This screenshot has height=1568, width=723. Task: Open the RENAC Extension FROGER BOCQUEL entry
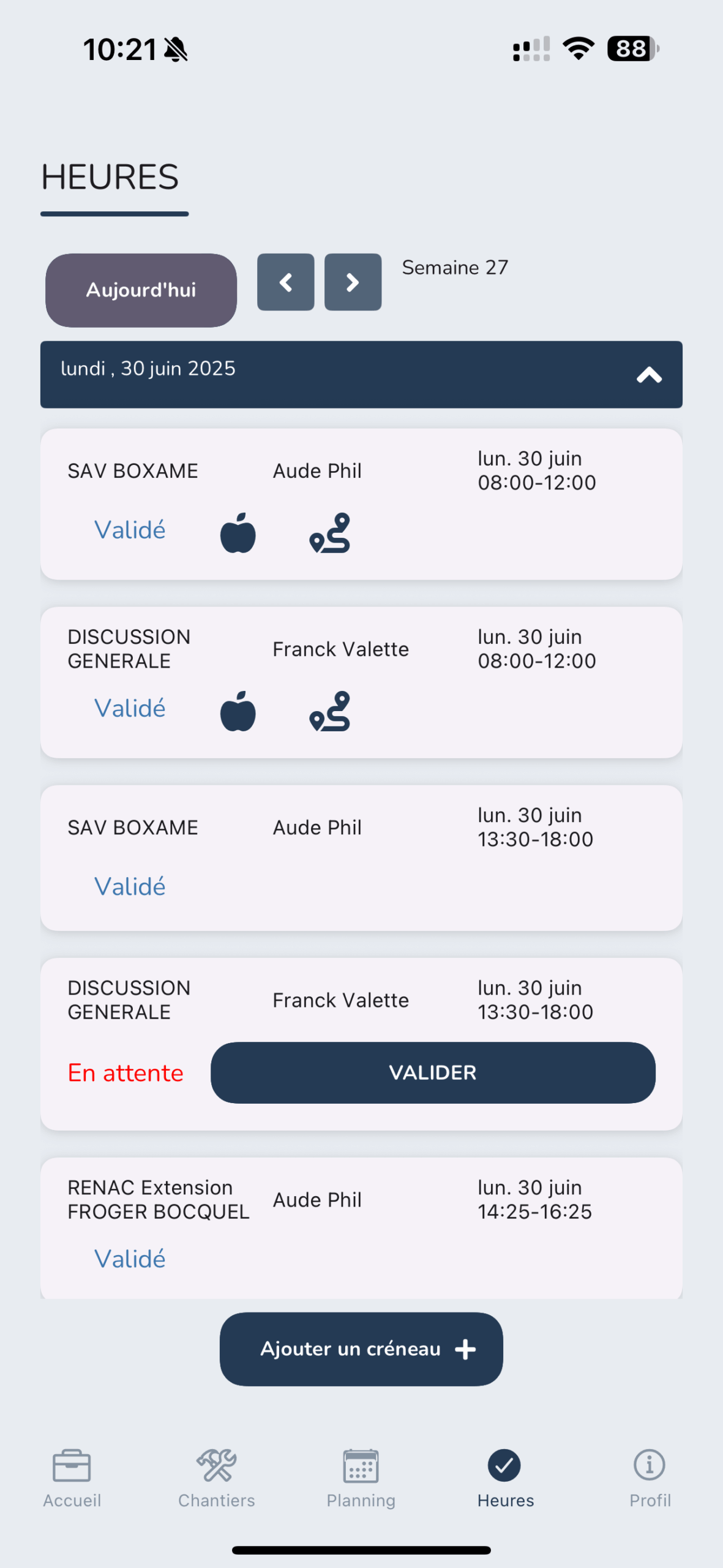point(361,1227)
